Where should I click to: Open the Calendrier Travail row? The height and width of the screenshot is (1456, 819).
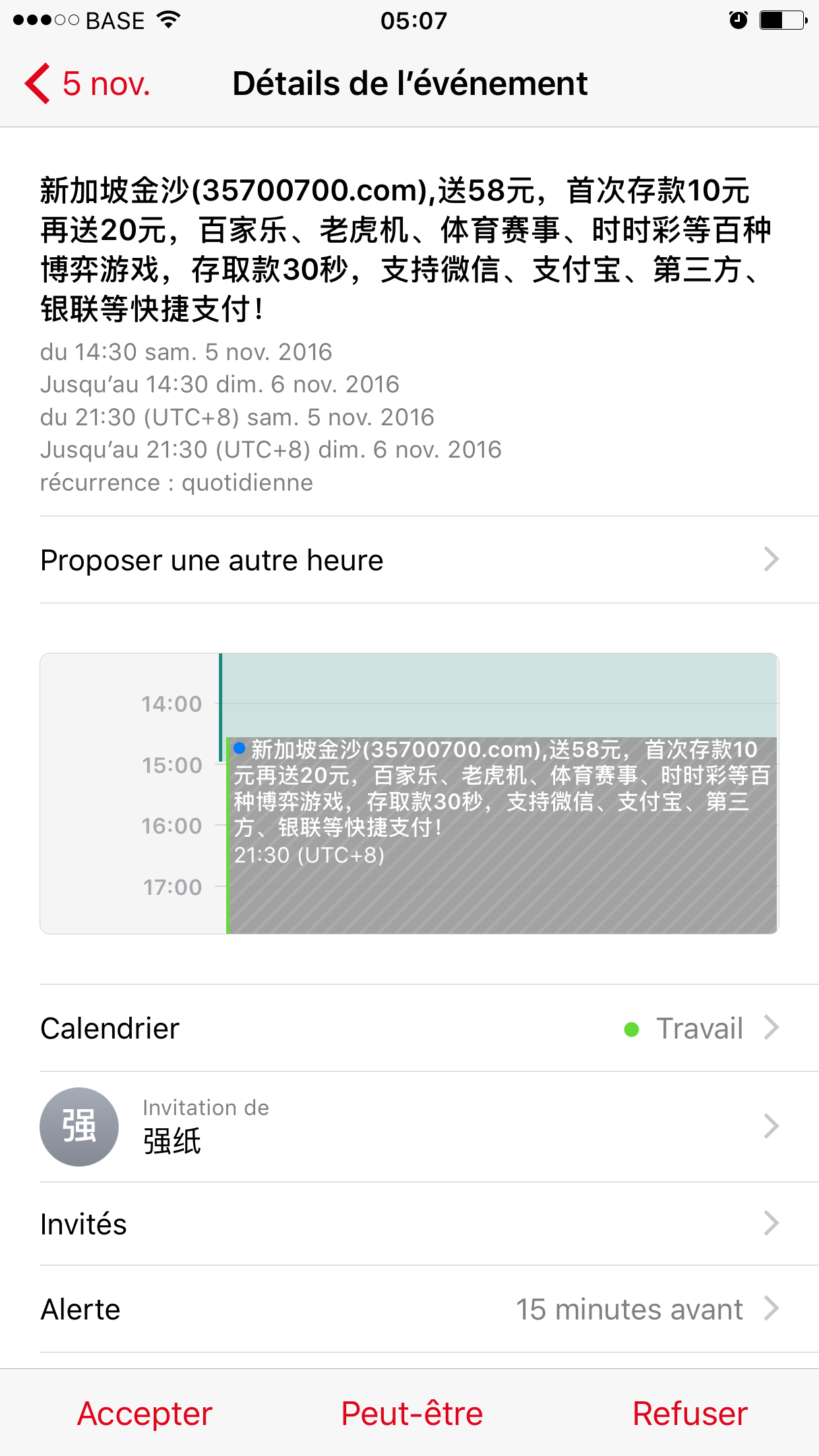click(x=409, y=1028)
